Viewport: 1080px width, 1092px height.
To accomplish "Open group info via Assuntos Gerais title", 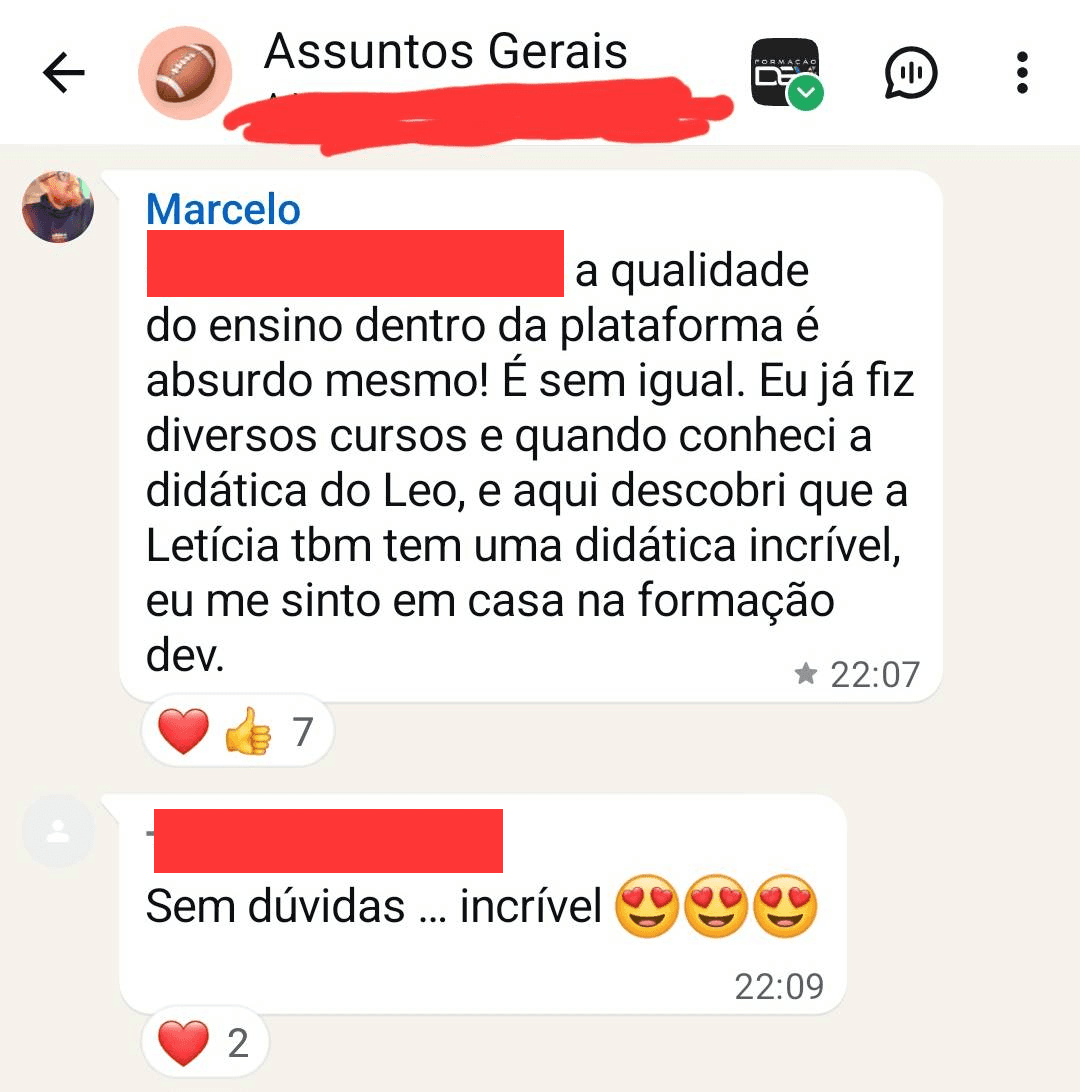I will pyautogui.click(x=443, y=52).
